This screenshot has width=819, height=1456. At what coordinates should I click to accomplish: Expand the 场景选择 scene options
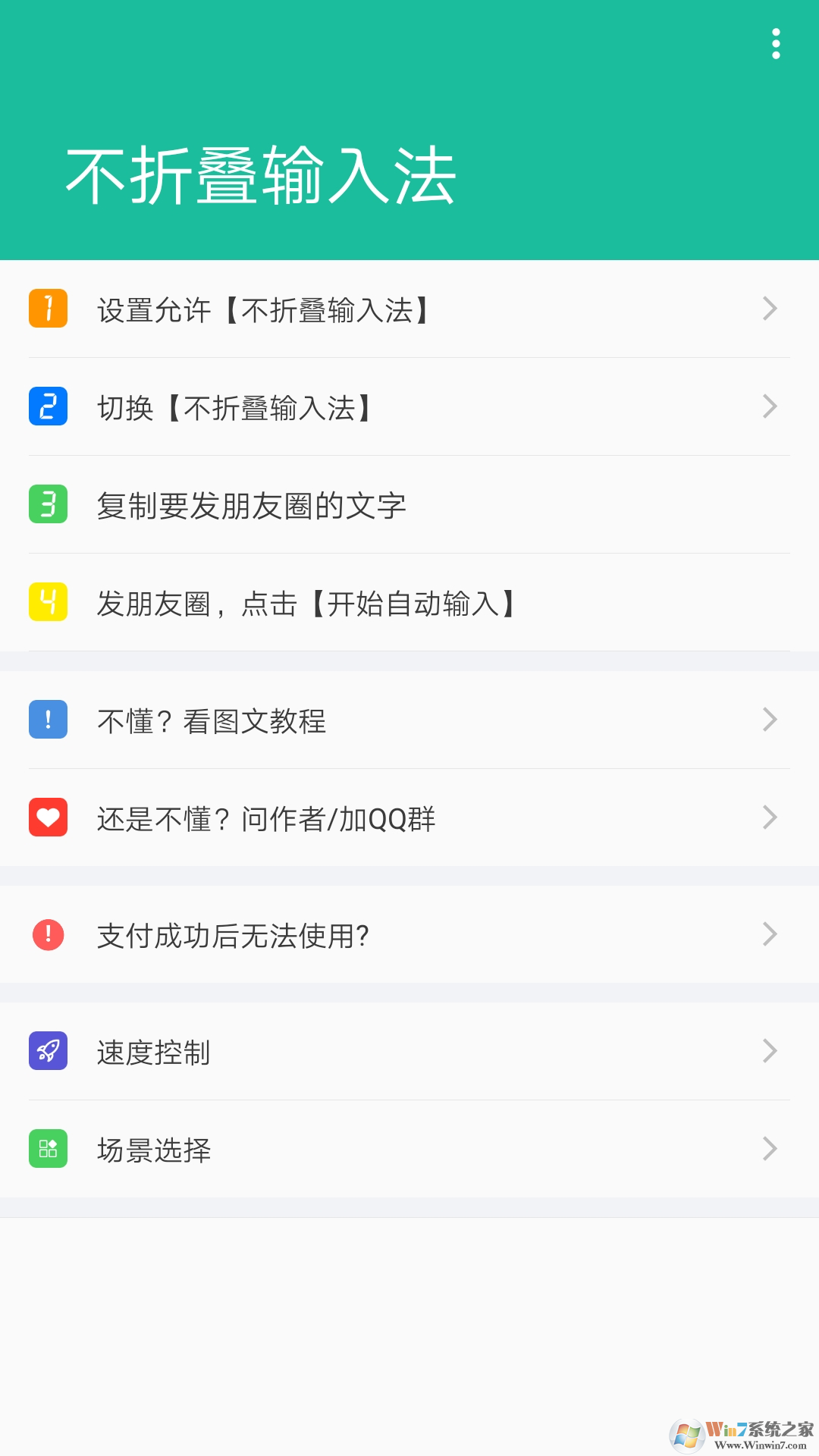(x=409, y=1150)
